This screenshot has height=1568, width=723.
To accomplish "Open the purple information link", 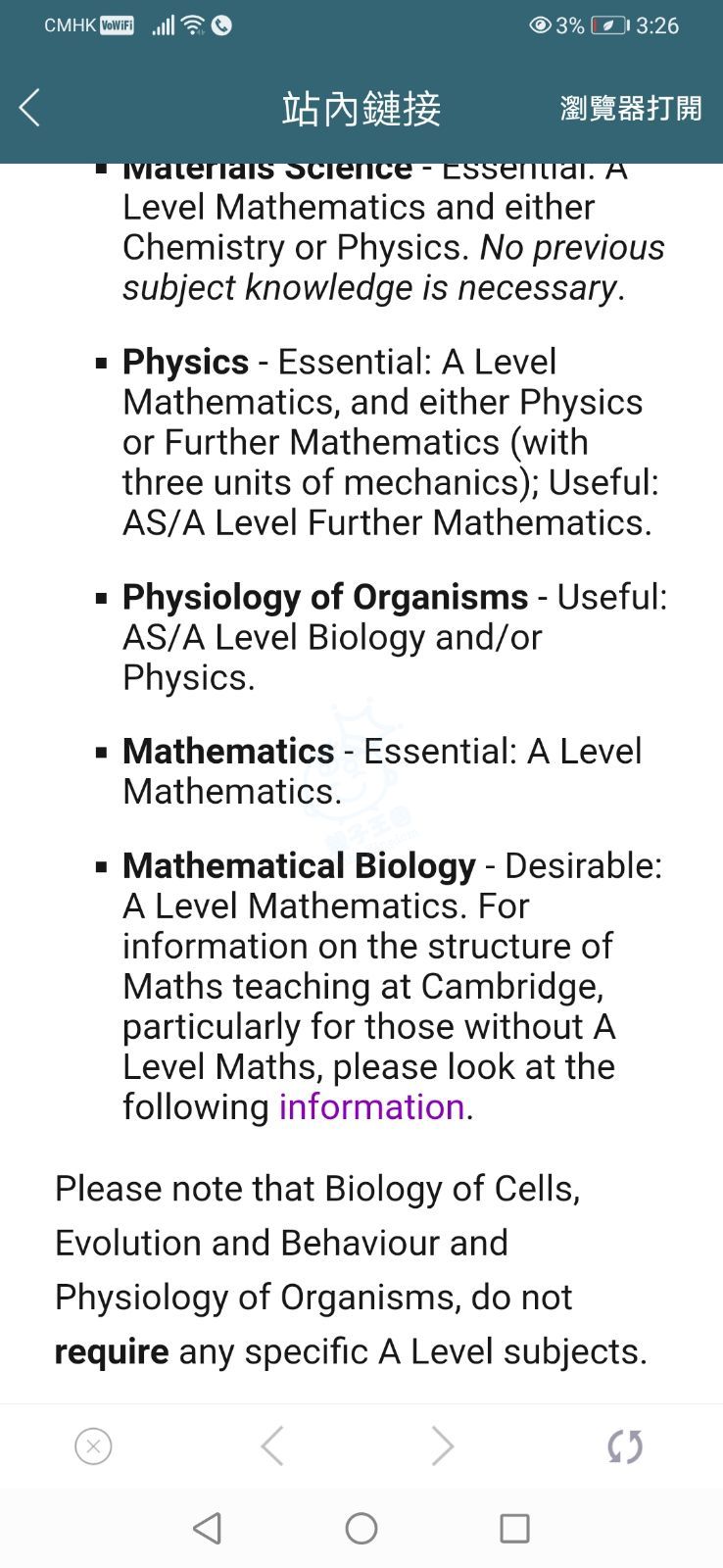I will (x=371, y=1106).
